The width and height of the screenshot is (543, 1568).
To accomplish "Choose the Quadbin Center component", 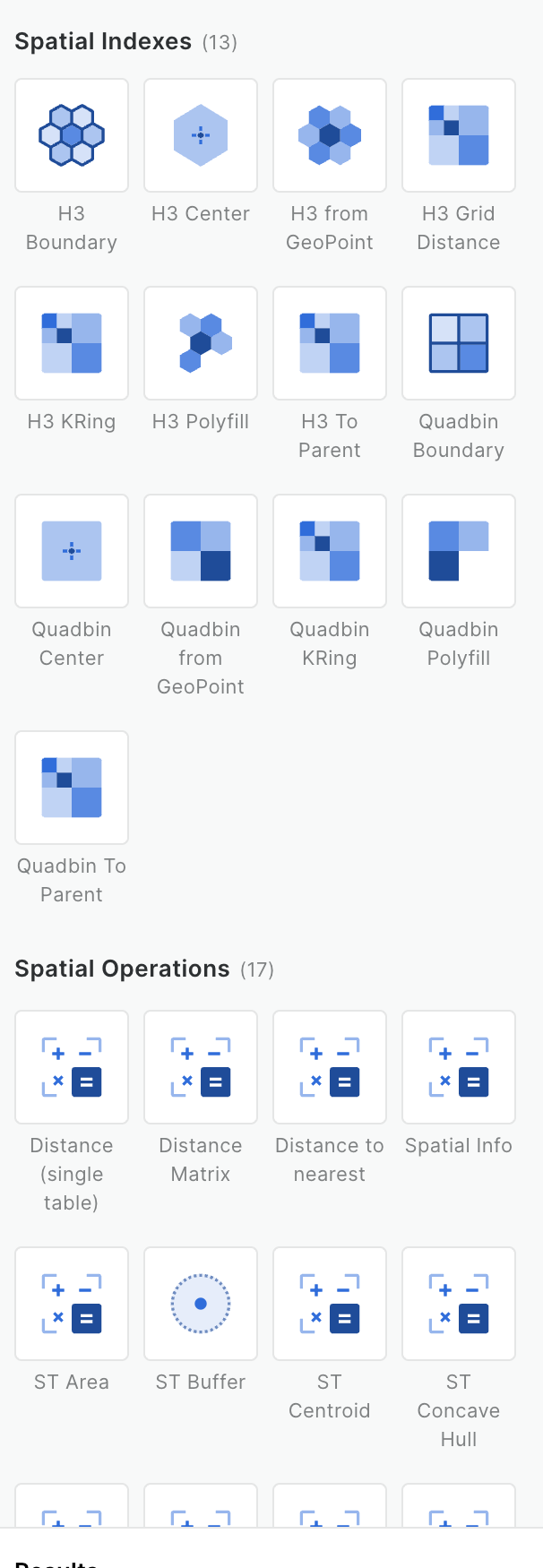I will [x=72, y=551].
